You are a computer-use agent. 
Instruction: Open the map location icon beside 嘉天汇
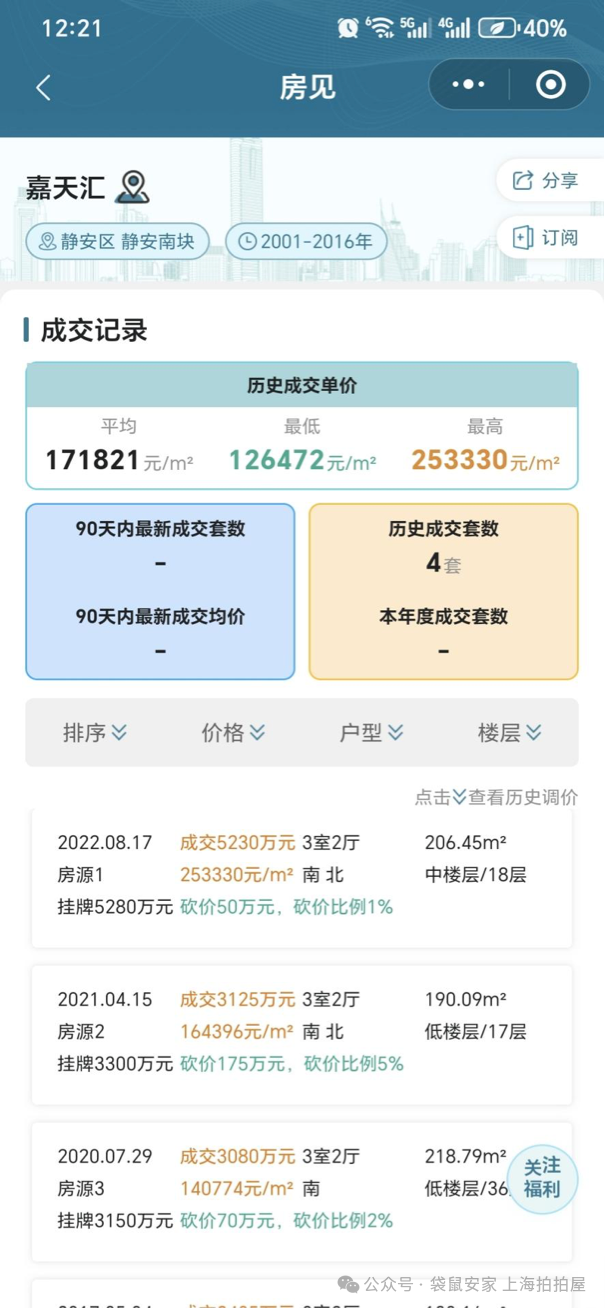pyautogui.click(x=132, y=187)
